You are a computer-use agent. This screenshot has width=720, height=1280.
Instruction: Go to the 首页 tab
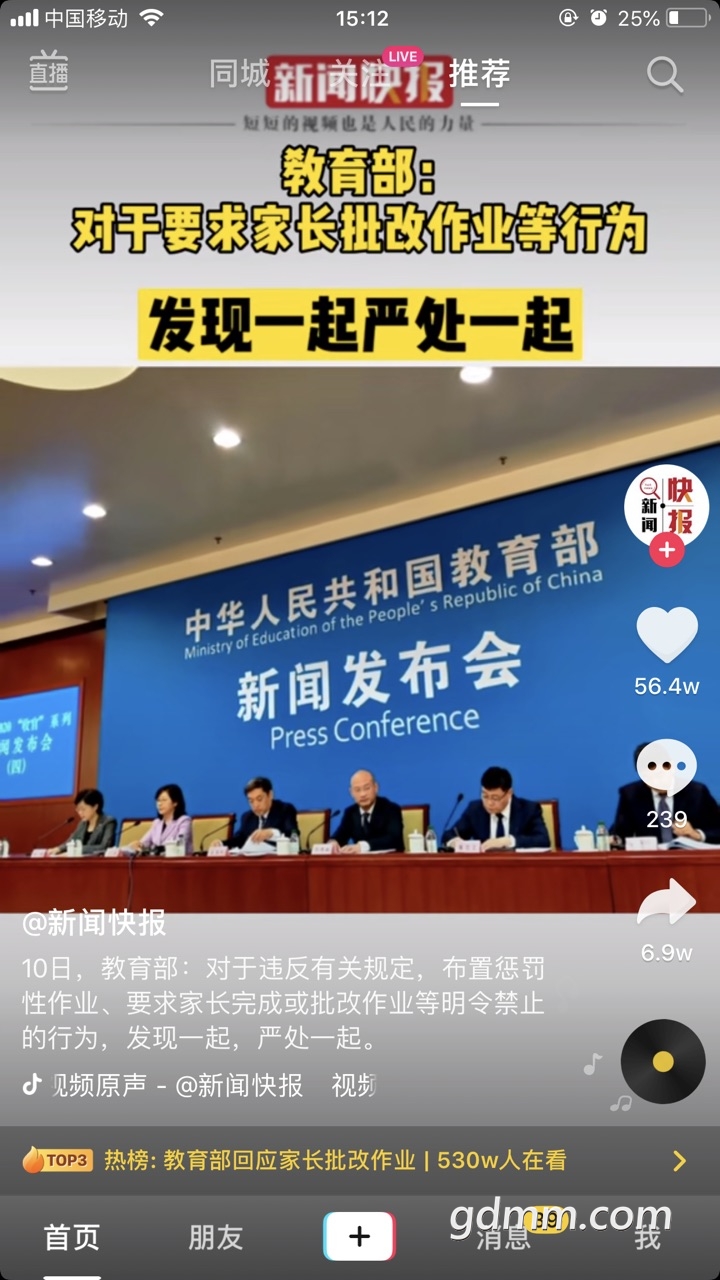(72, 1237)
